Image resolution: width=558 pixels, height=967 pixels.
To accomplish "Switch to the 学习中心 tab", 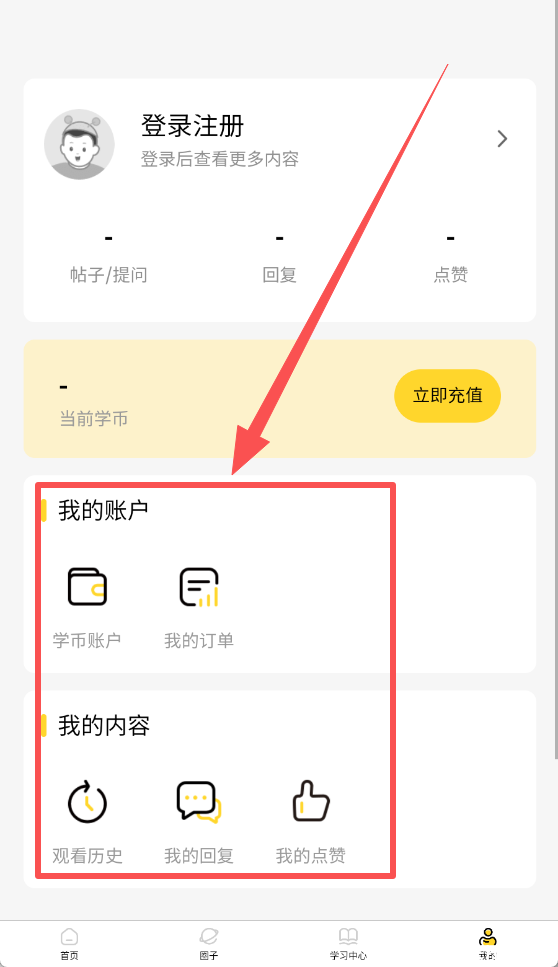I will (348, 944).
